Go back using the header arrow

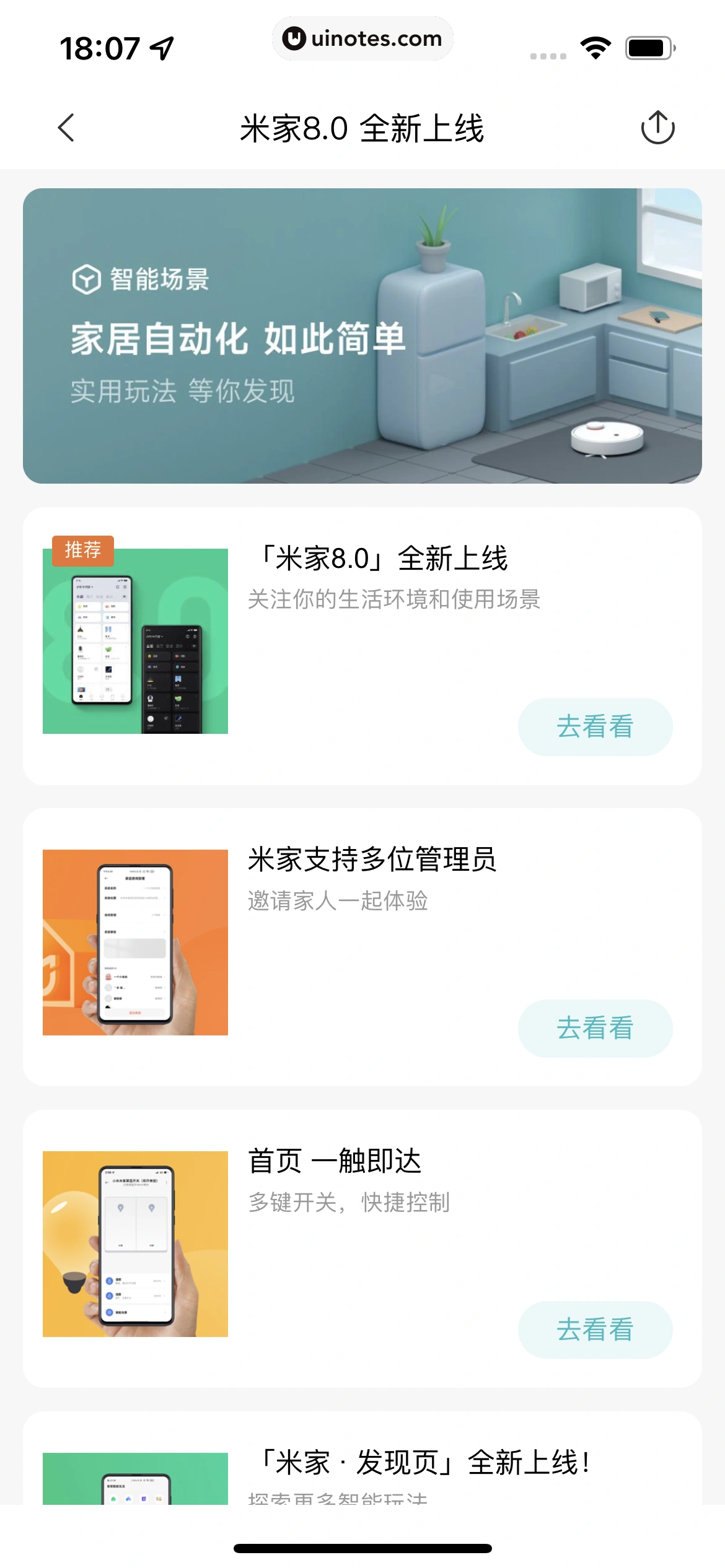[66, 128]
